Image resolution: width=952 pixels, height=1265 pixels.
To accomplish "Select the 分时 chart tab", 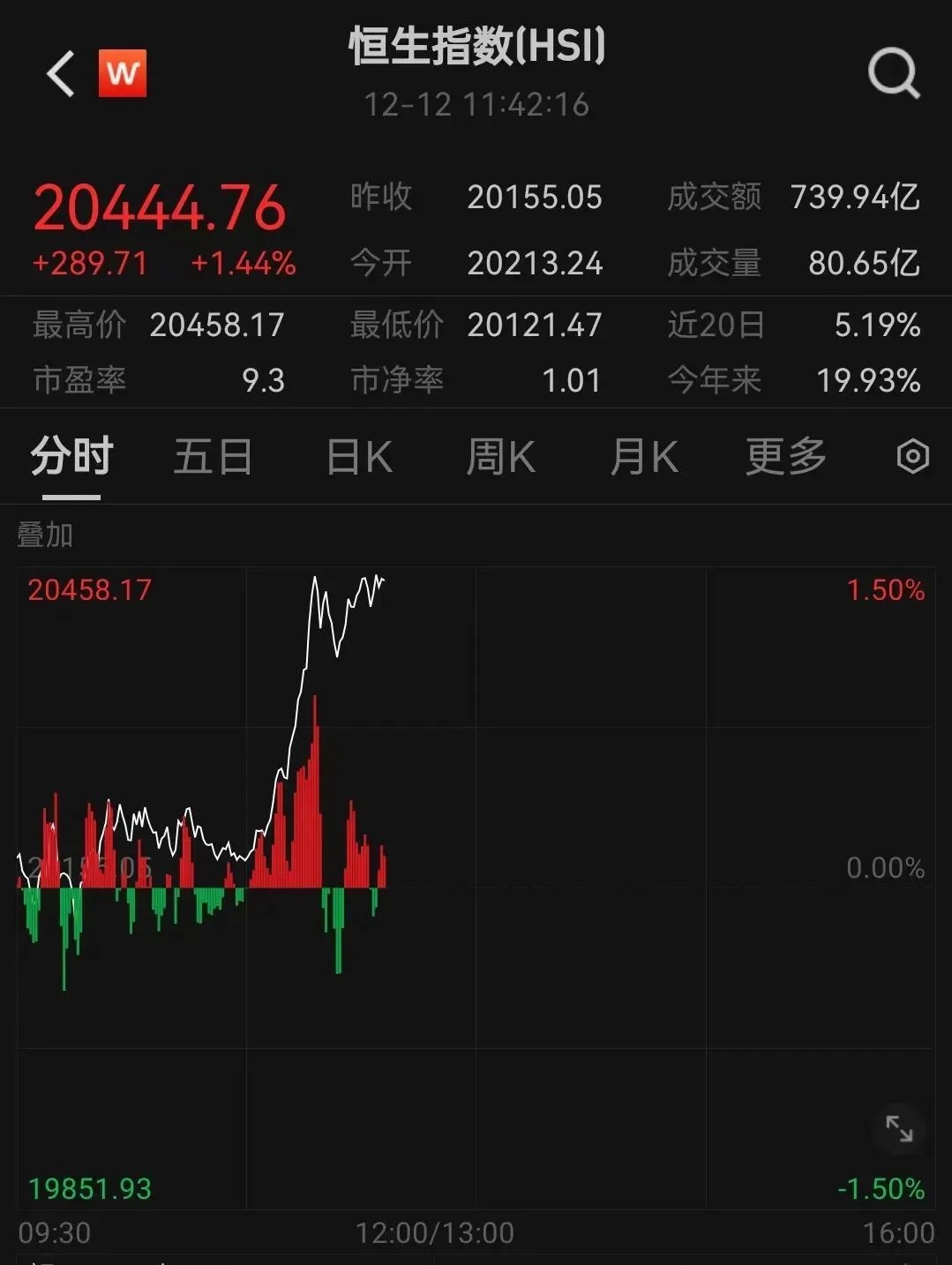I will click(71, 457).
